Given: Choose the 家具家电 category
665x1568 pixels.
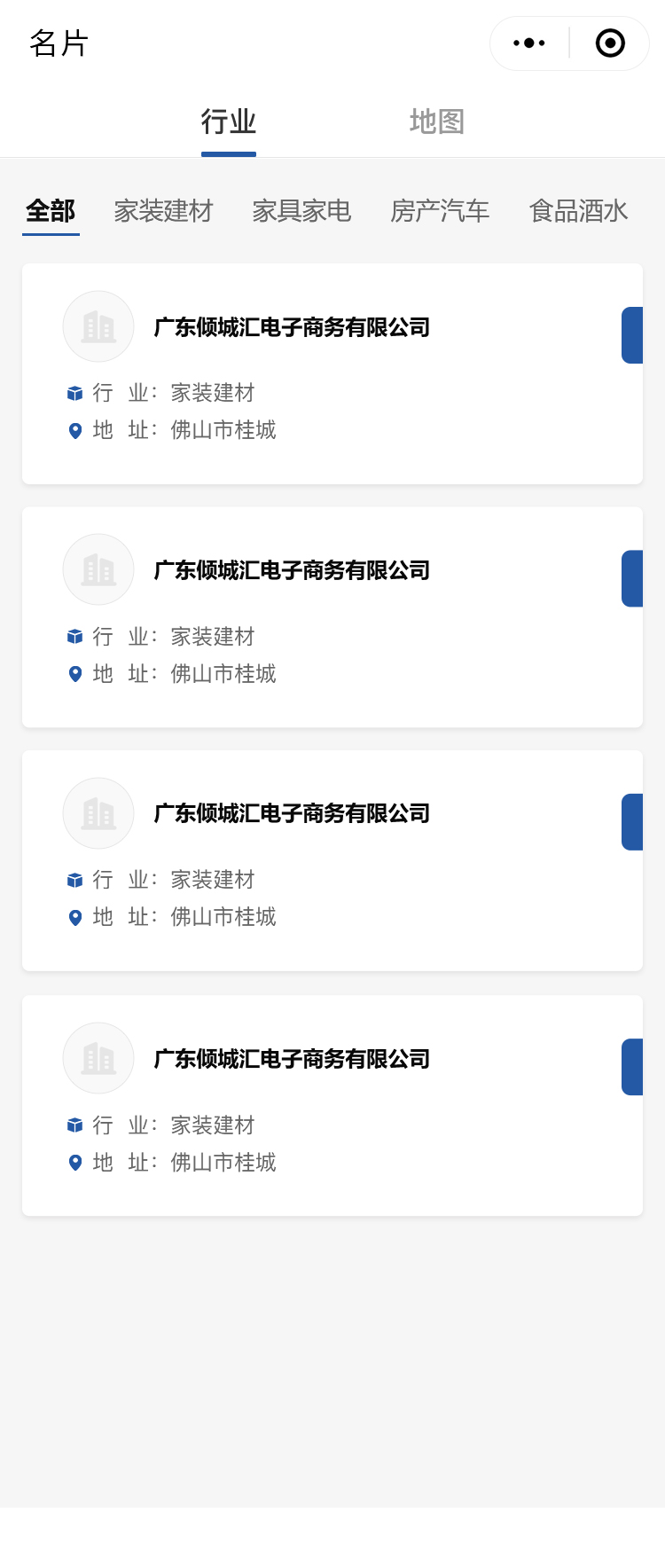Looking at the screenshot, I should coord(301,211).
